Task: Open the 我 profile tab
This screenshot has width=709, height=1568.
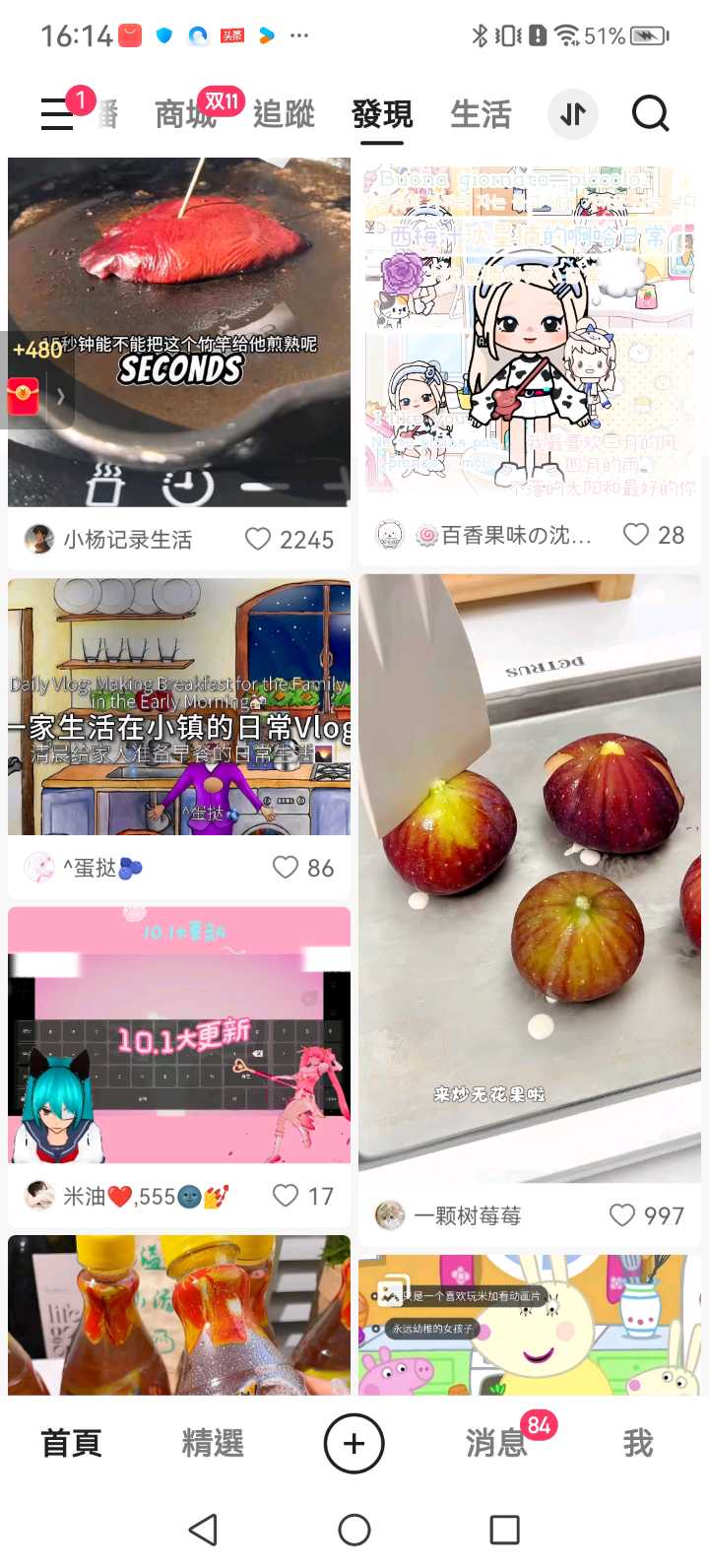Action: pos(638,1443)
